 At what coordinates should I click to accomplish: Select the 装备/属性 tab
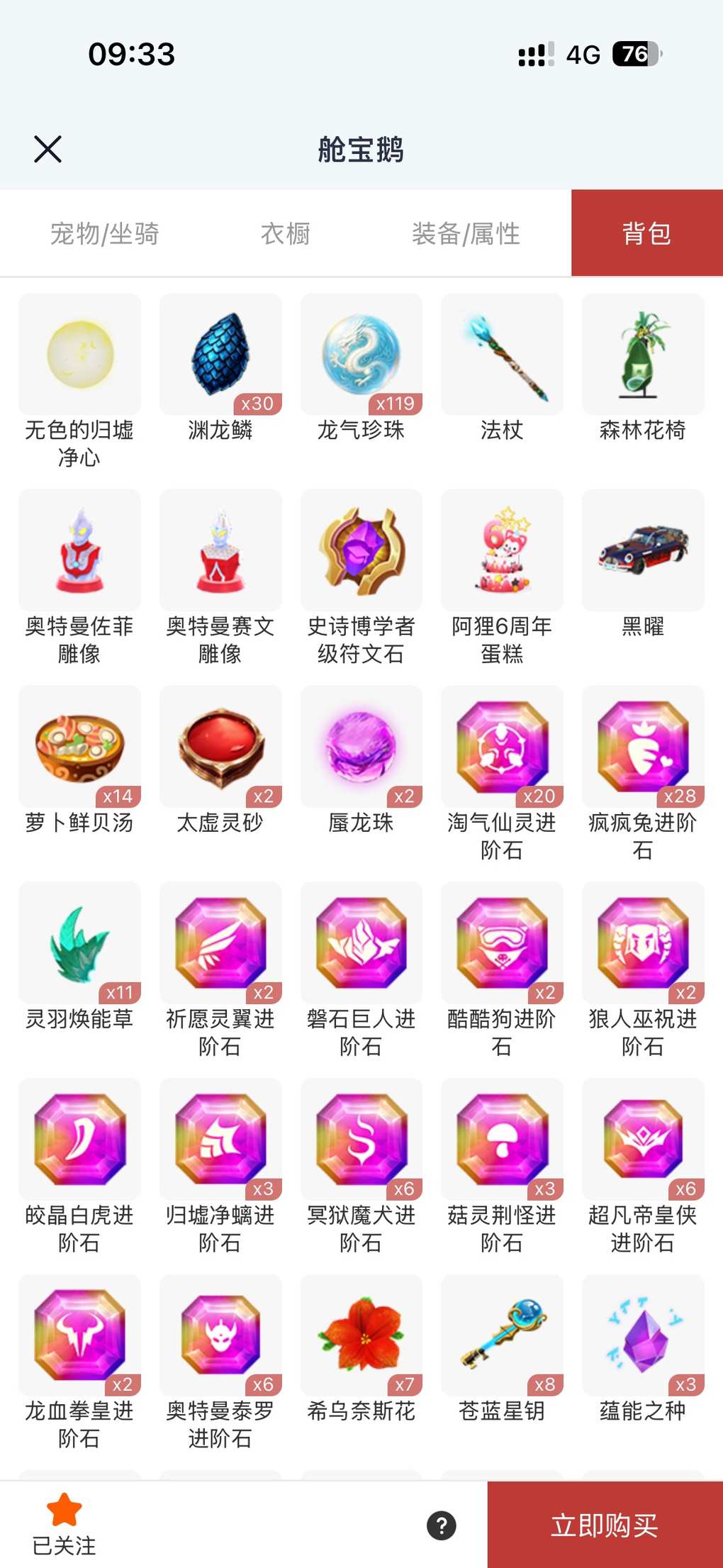466,233
